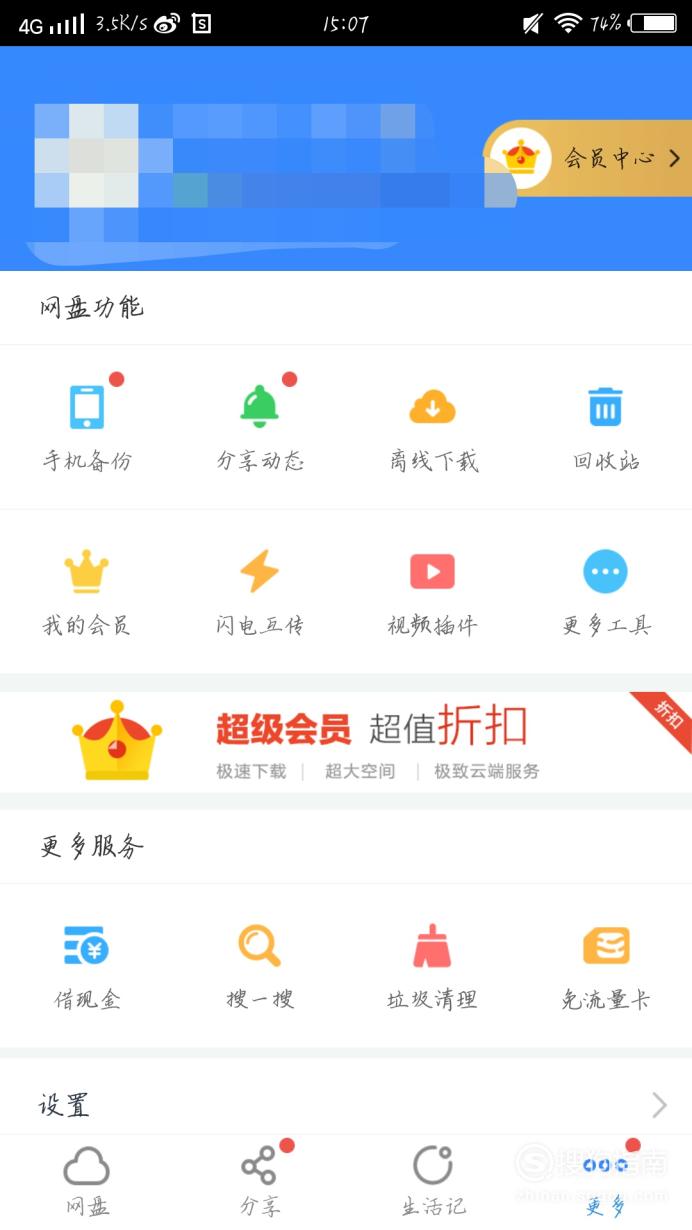Open 搜一搜 search
The width and height of the screenshot is (692, 1230).
point(260,966)
